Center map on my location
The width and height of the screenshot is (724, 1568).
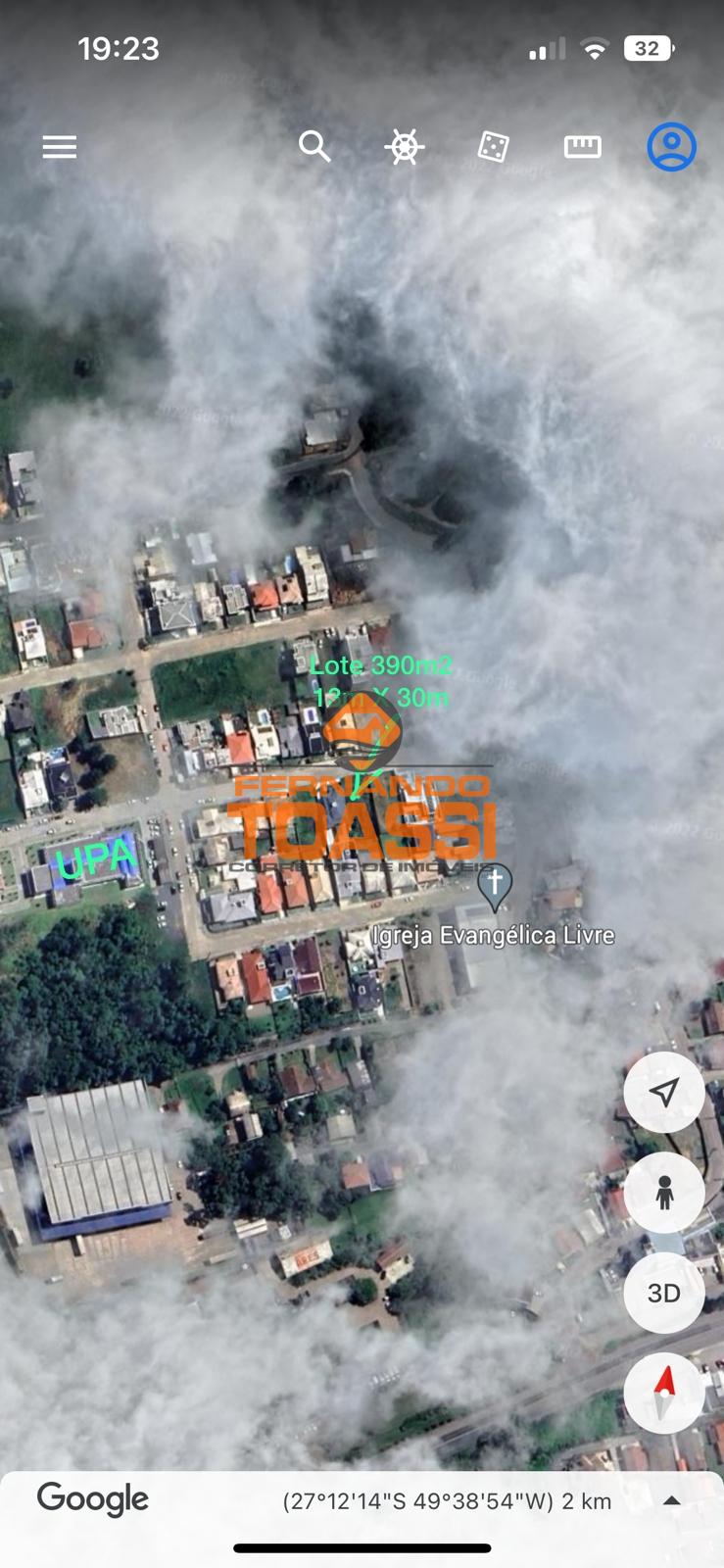tap(664, 1092)
